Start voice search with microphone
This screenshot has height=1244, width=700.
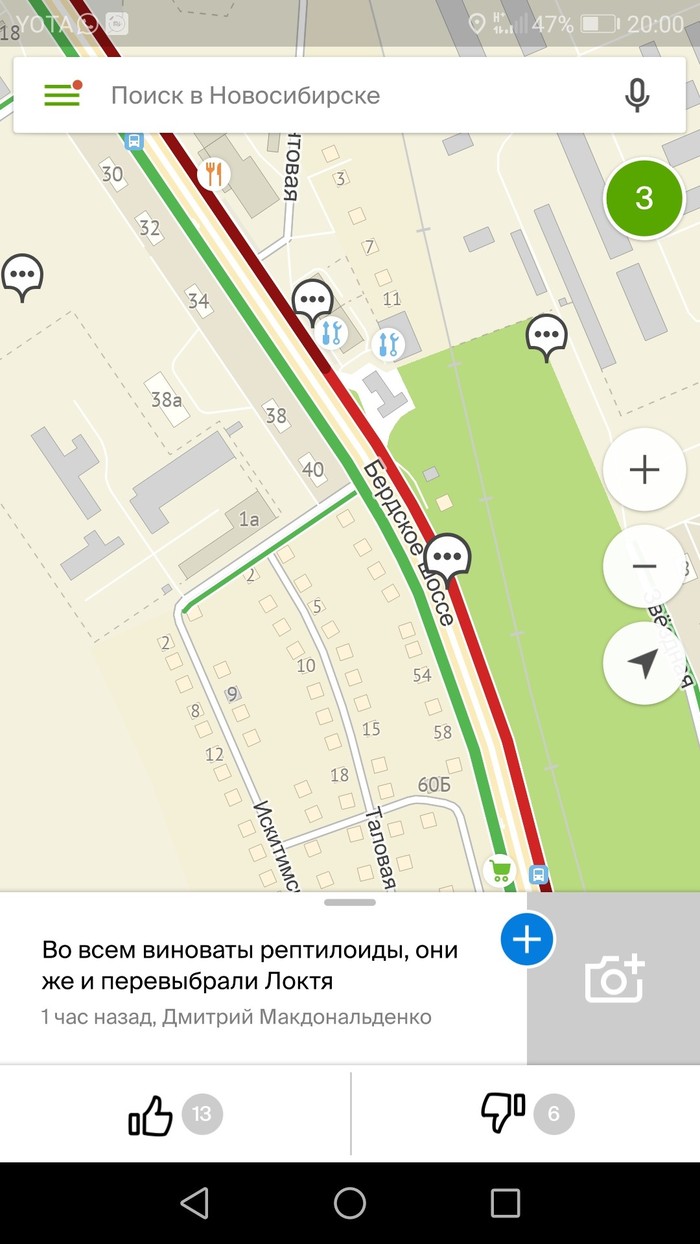click(637, 95)
